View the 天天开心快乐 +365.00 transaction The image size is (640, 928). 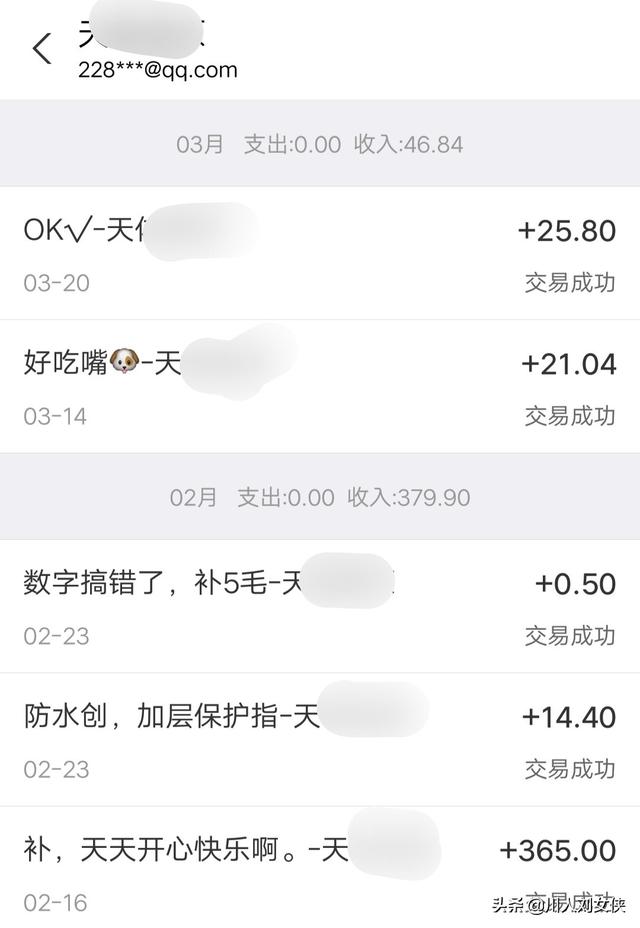[320, 870]
